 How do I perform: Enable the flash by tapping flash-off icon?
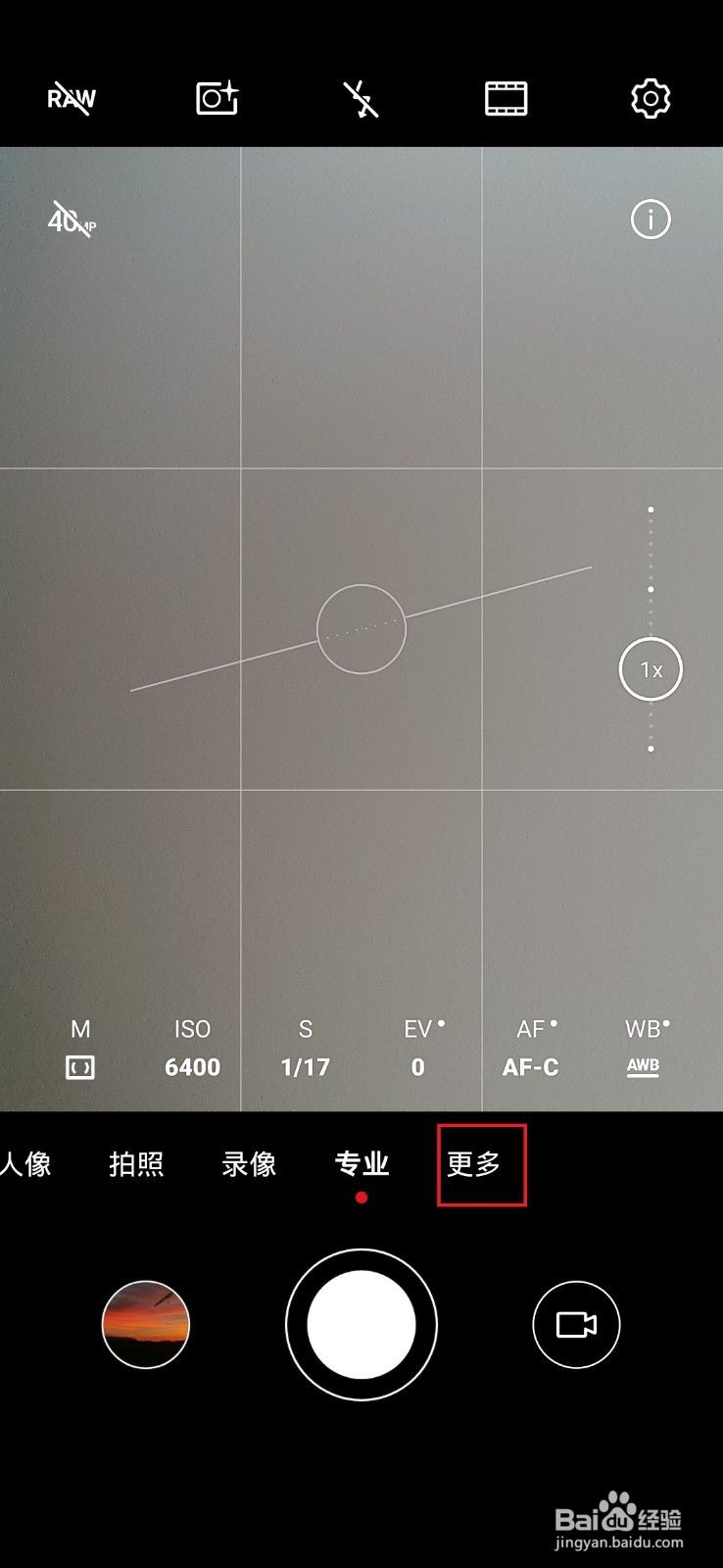[x=360, y=98]
